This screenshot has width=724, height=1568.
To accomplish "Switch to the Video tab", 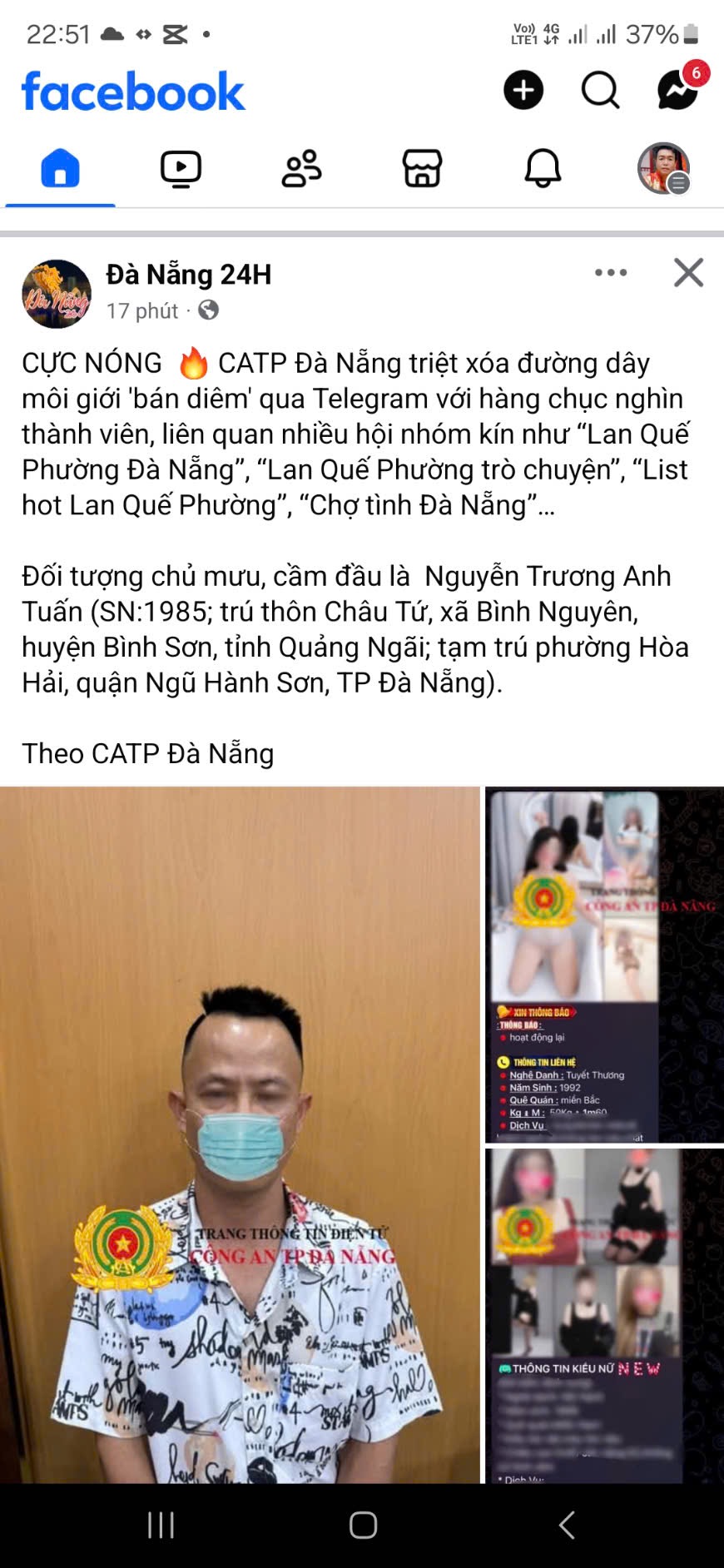I will 181,169.
